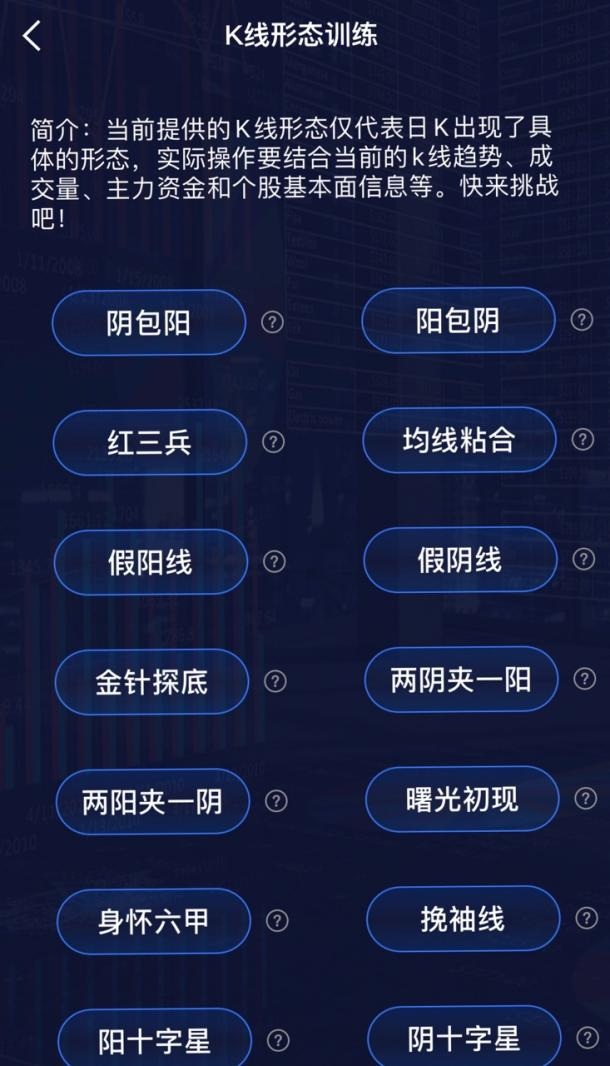The image size is (610, 1066).
Task: Open 身怀六甲 pattern training
Action: (153, 921)
